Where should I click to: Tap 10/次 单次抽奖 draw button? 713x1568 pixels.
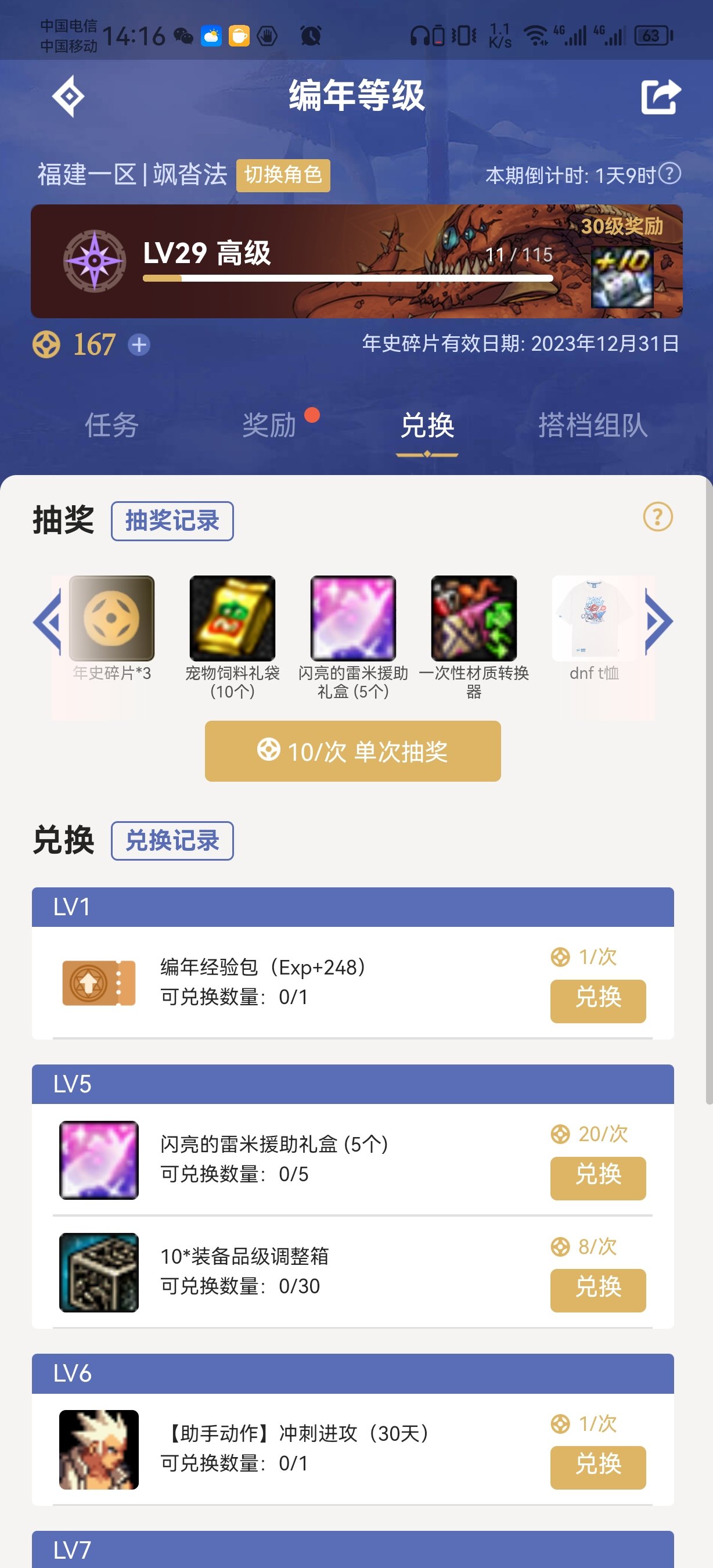tap(353, 751)
